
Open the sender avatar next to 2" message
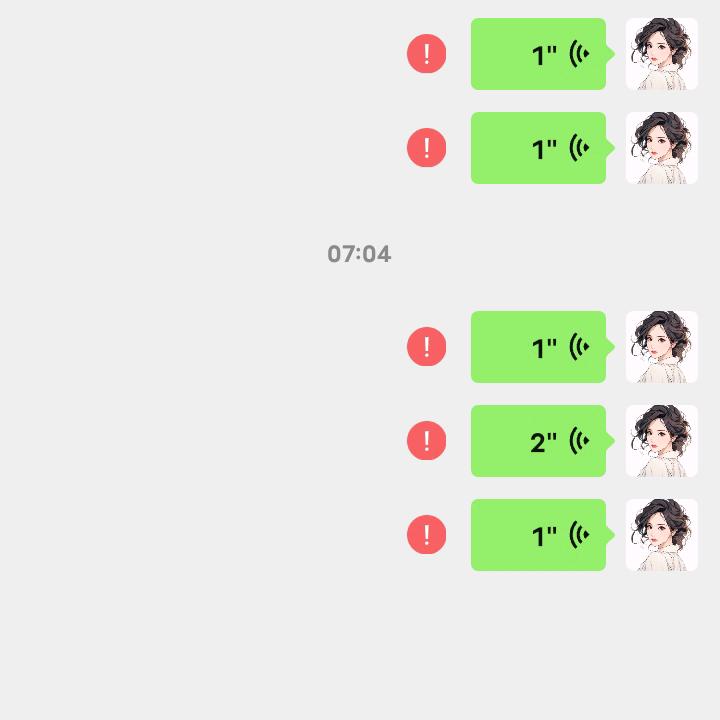[661, 441]
